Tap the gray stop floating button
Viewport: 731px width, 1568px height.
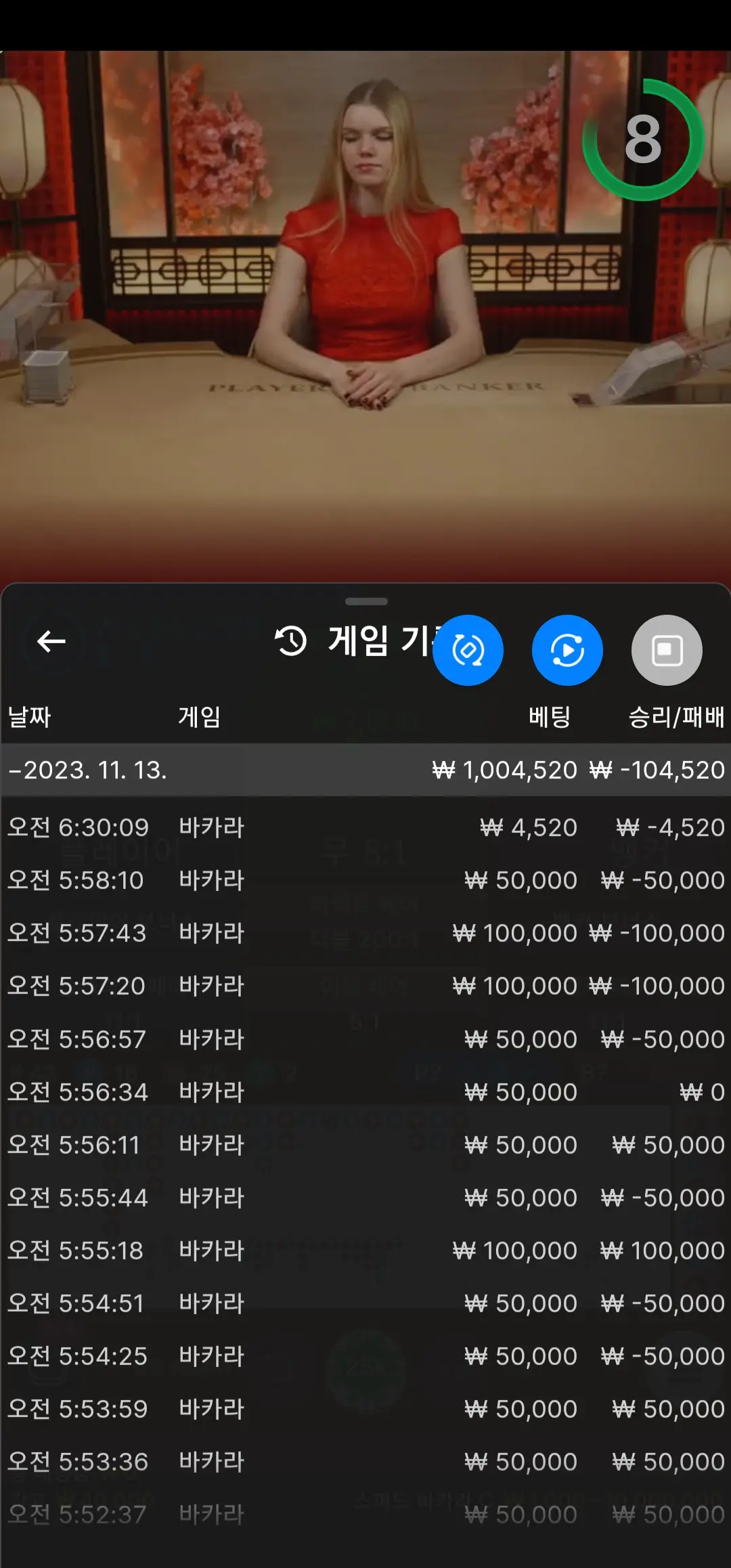(667, 650)
